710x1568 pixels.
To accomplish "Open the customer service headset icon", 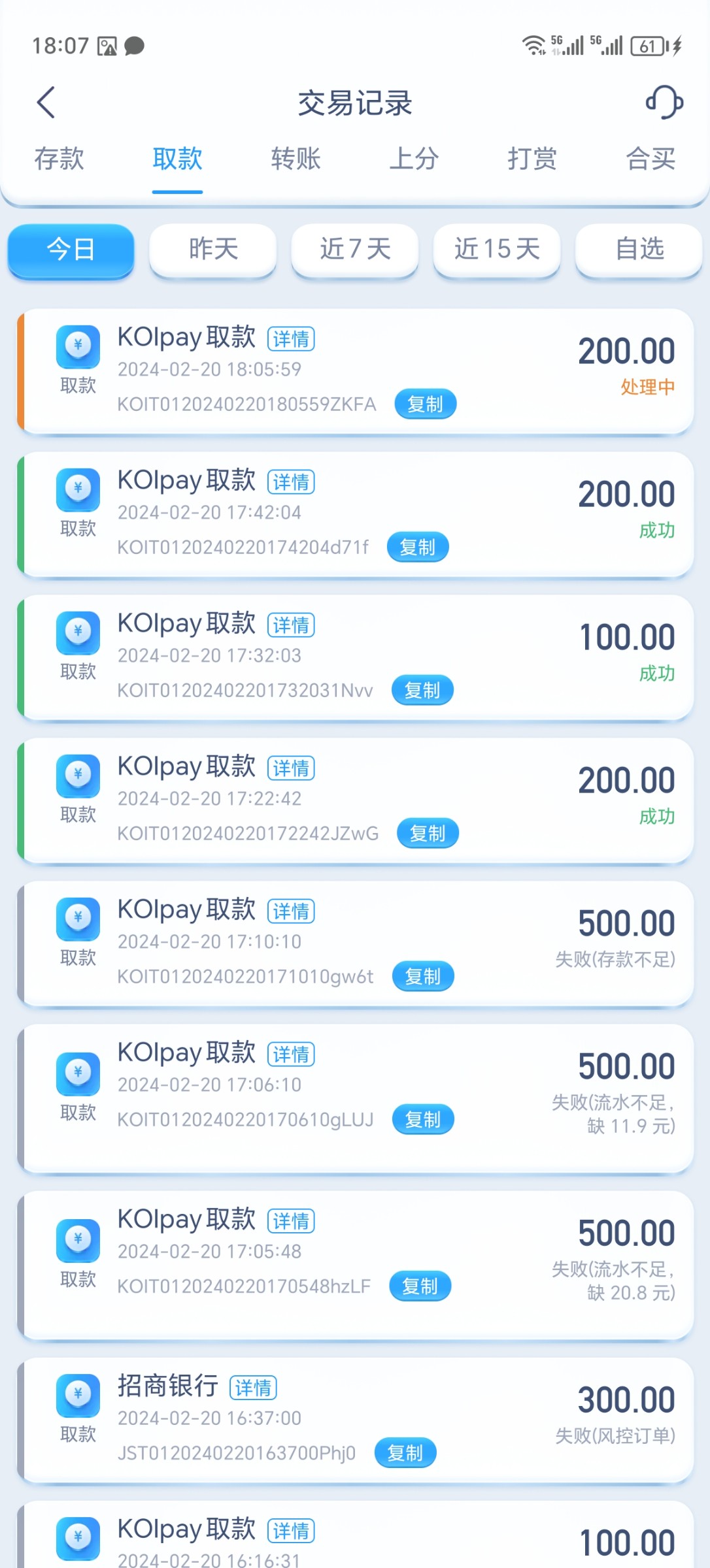I will (664, 103).
